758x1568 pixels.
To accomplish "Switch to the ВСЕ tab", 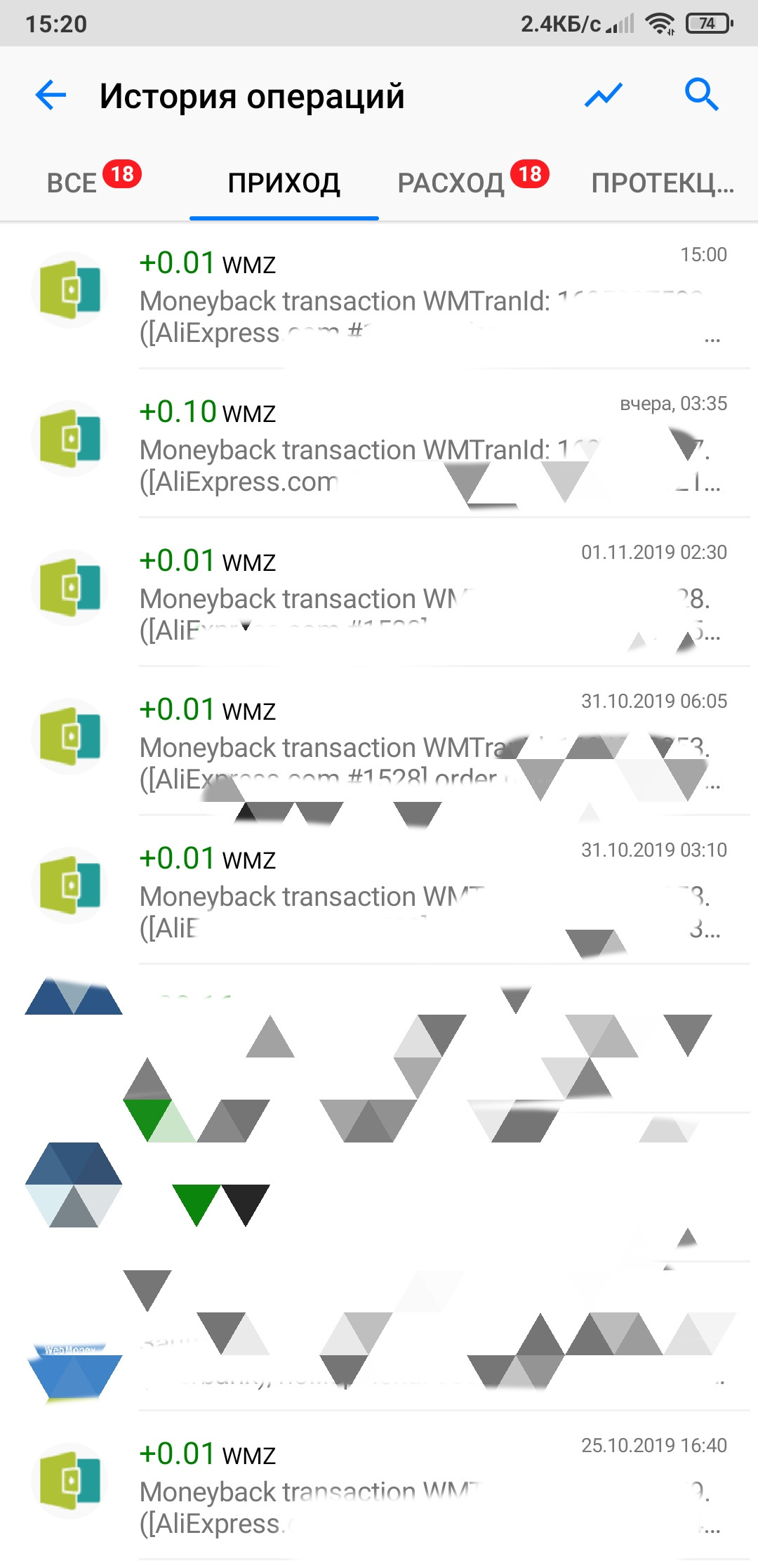I will pyautogui.click(x=93, y=182).
